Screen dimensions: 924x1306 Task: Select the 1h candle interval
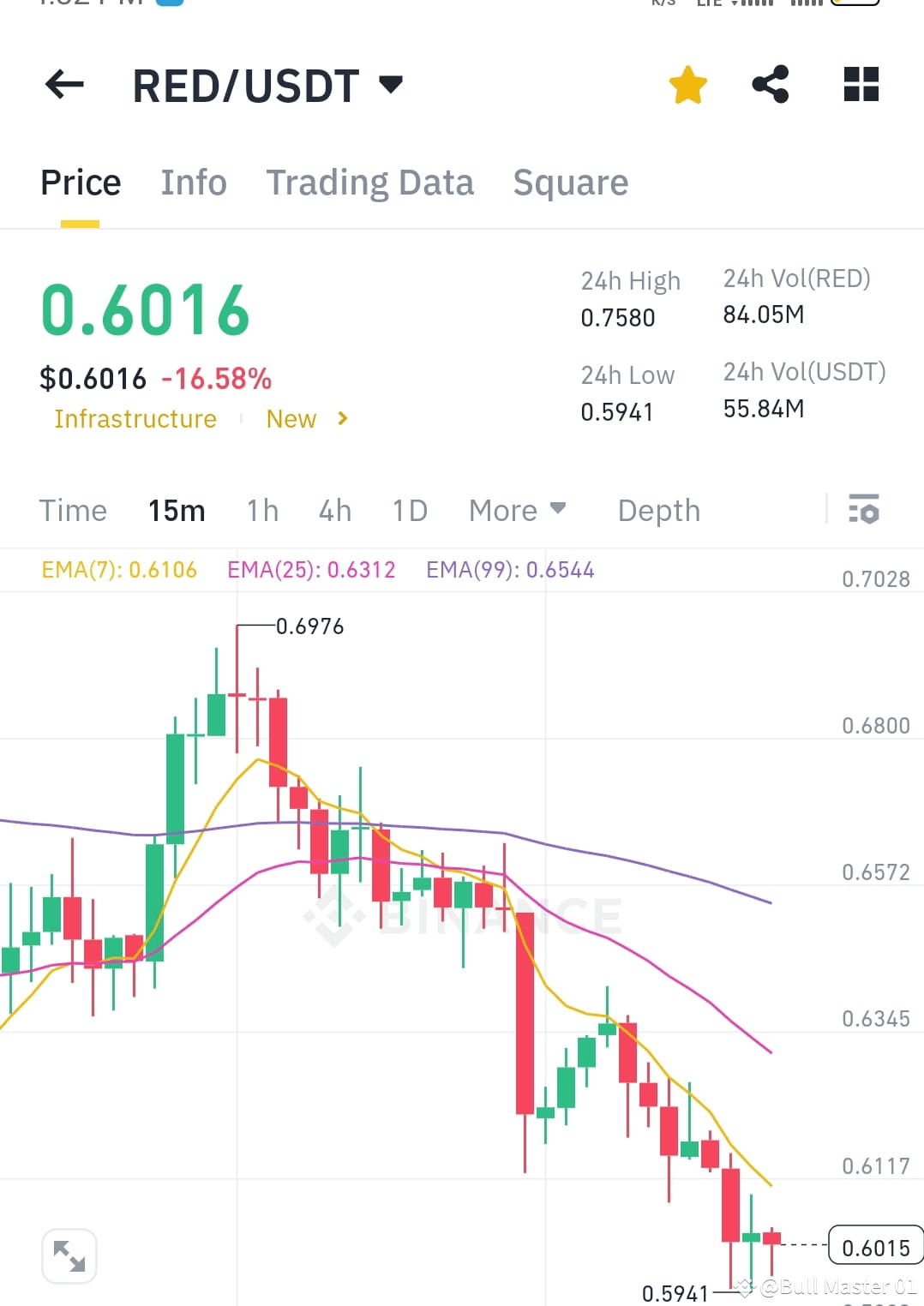pyautogui.click(x=261, y=510)
